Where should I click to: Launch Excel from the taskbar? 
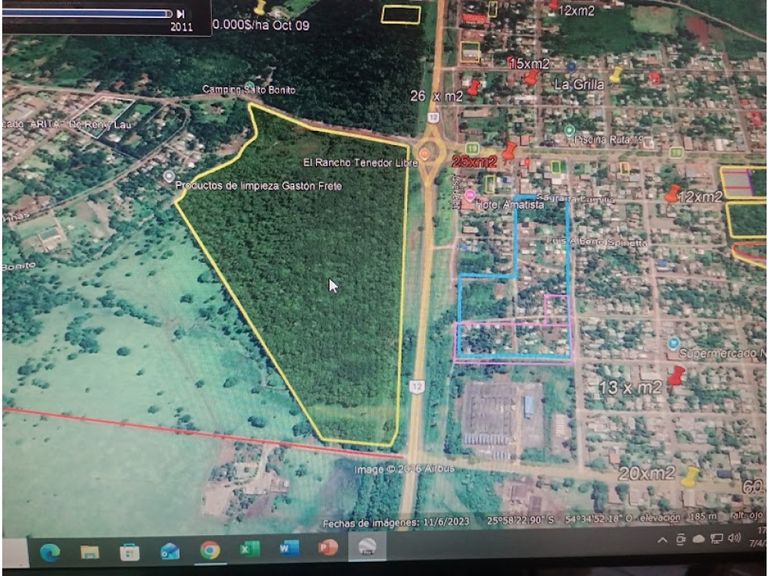(x=249, y=549)
